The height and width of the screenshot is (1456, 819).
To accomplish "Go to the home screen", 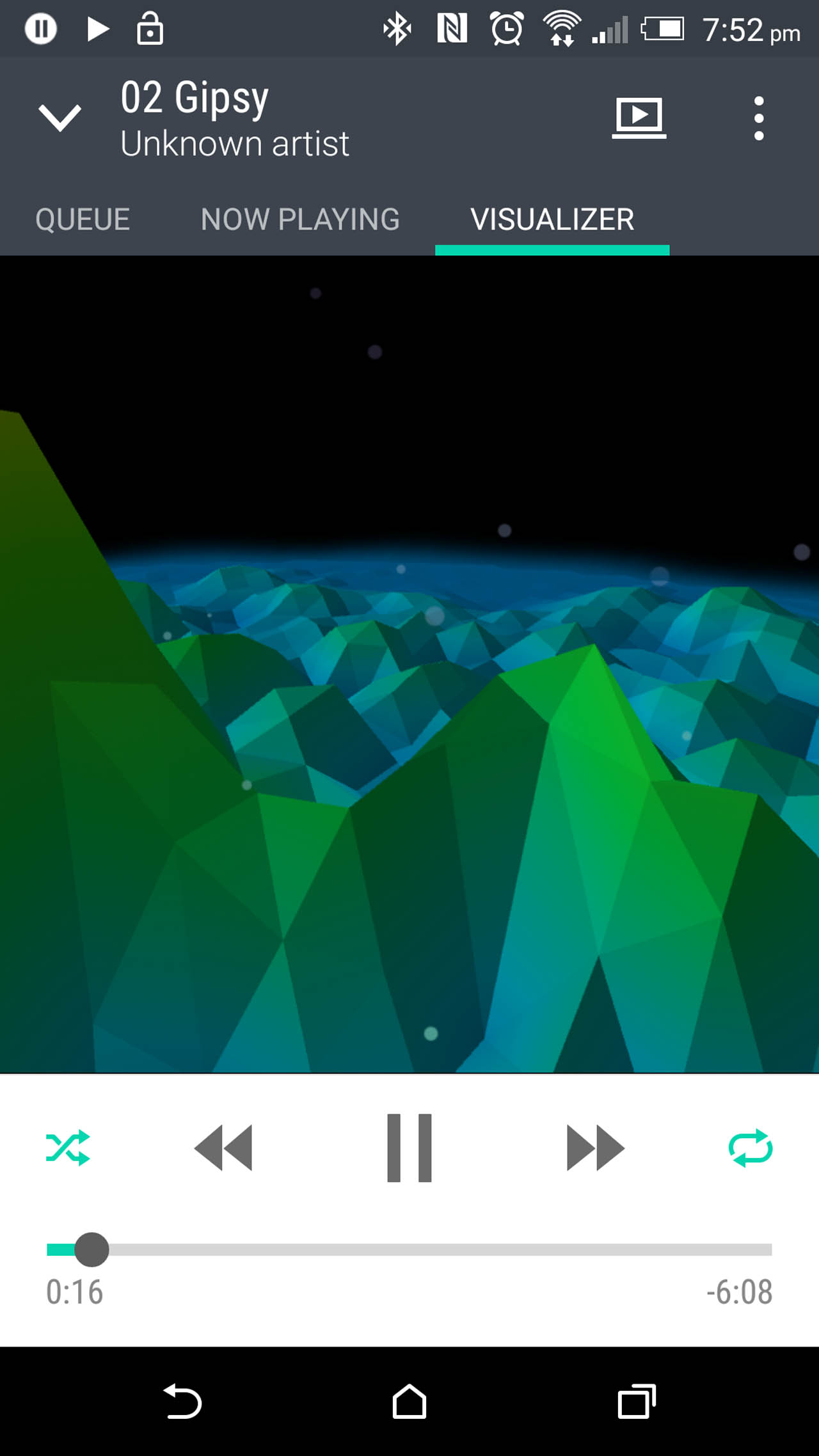I will tap(409, 1401).
